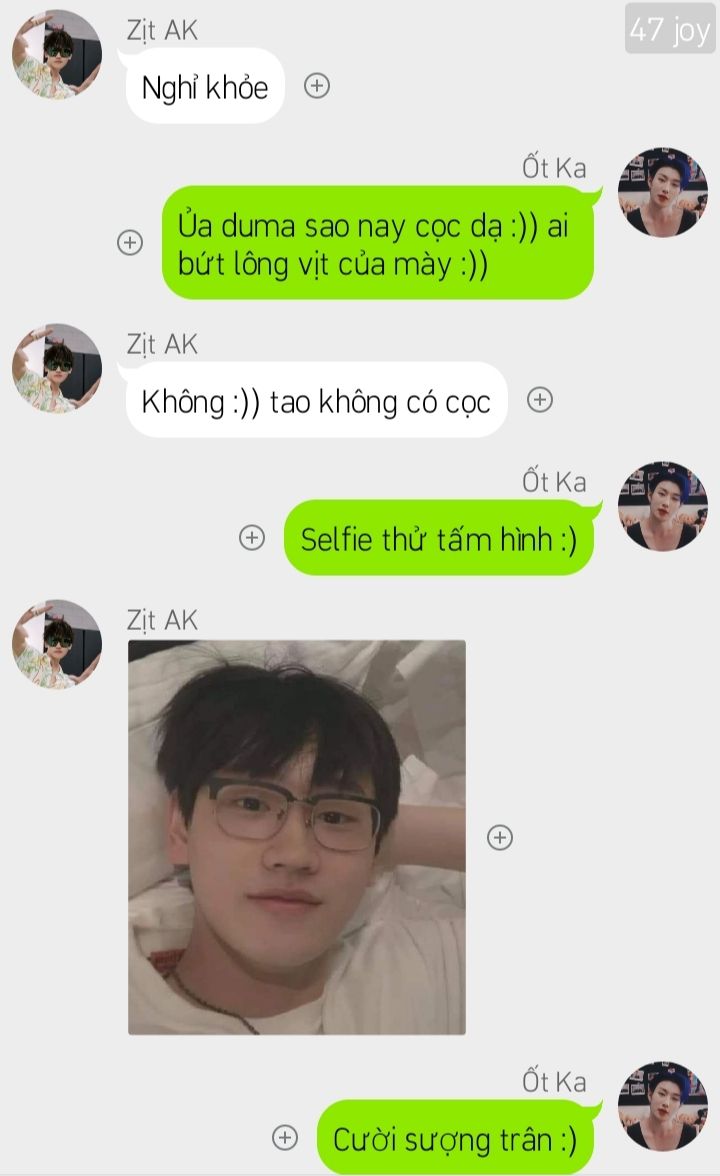This screenshot has width=720, height=1176.
Task: Open Zịt AK's avatar next to "Nghỉ khỏe"
Action: coord(57,54)
